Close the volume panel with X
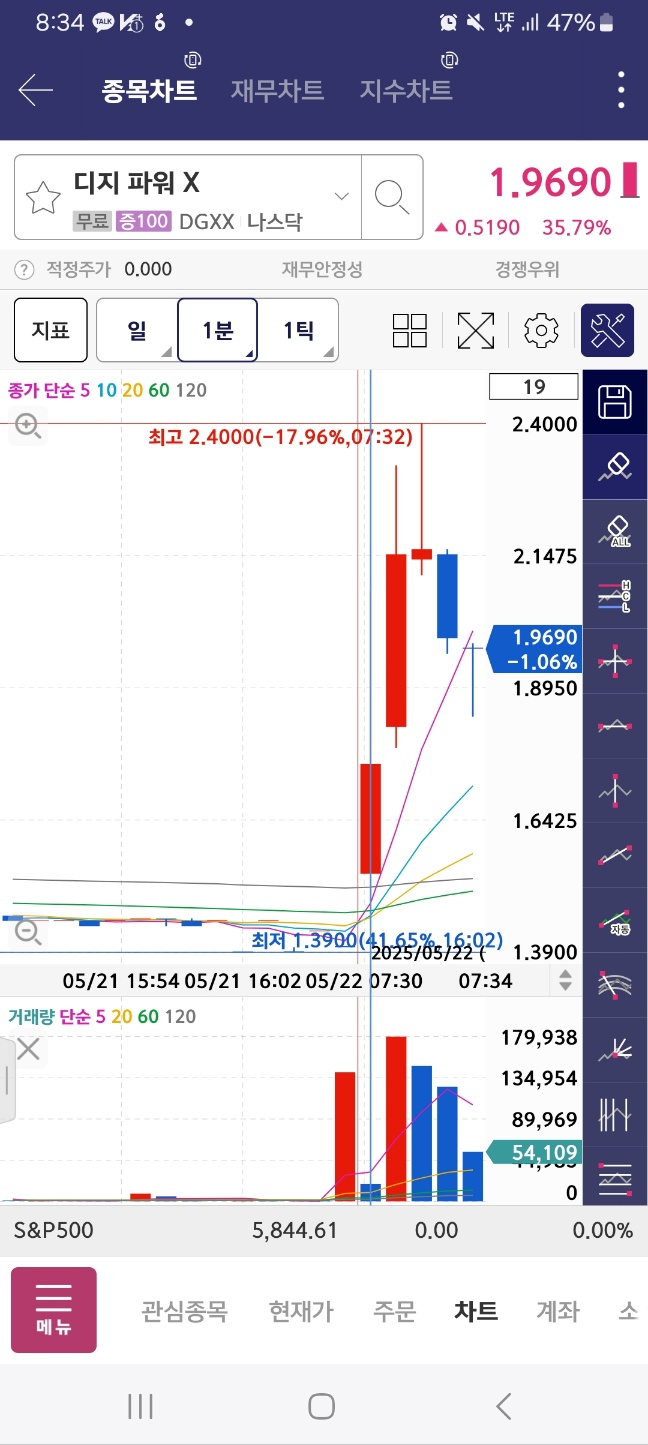 point(28,1049)
